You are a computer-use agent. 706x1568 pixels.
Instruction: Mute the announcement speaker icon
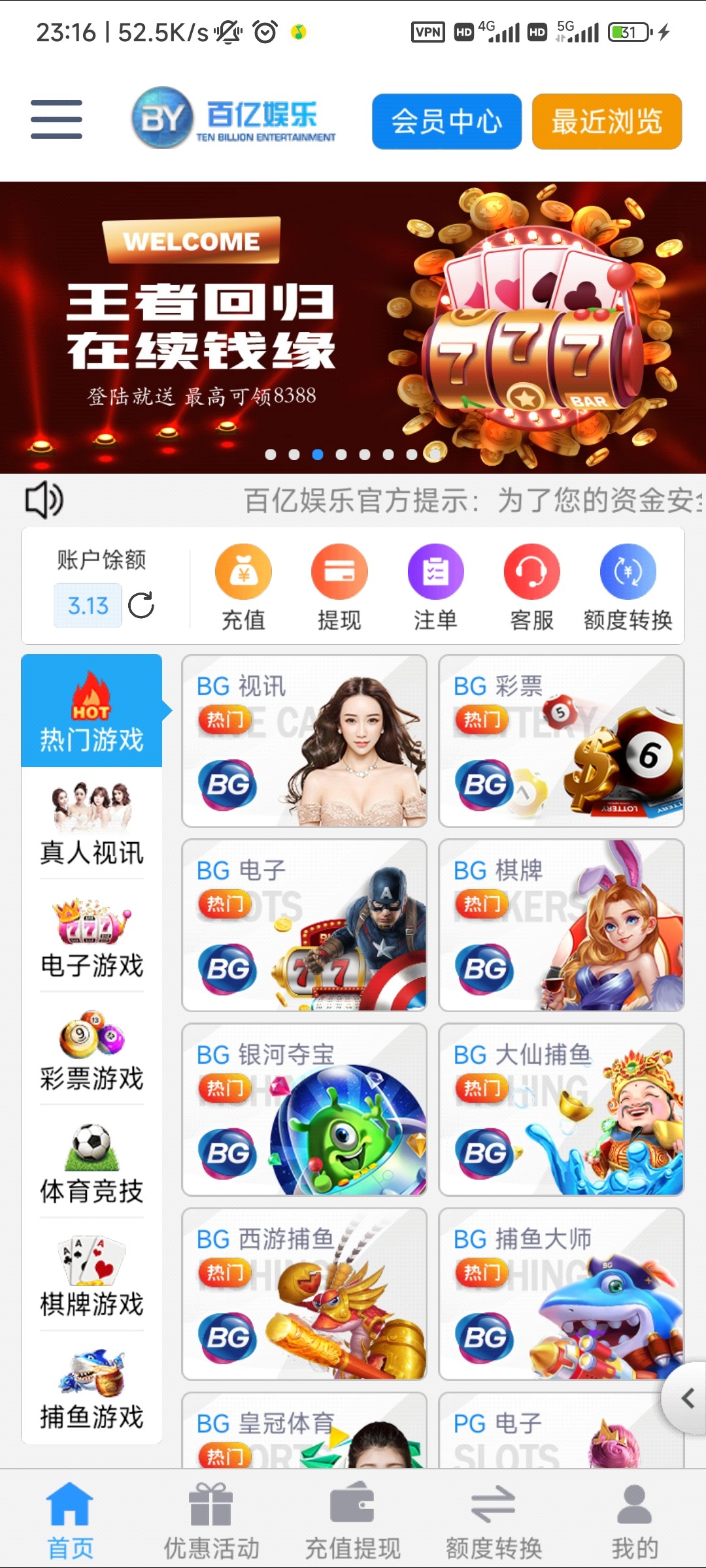43,500
